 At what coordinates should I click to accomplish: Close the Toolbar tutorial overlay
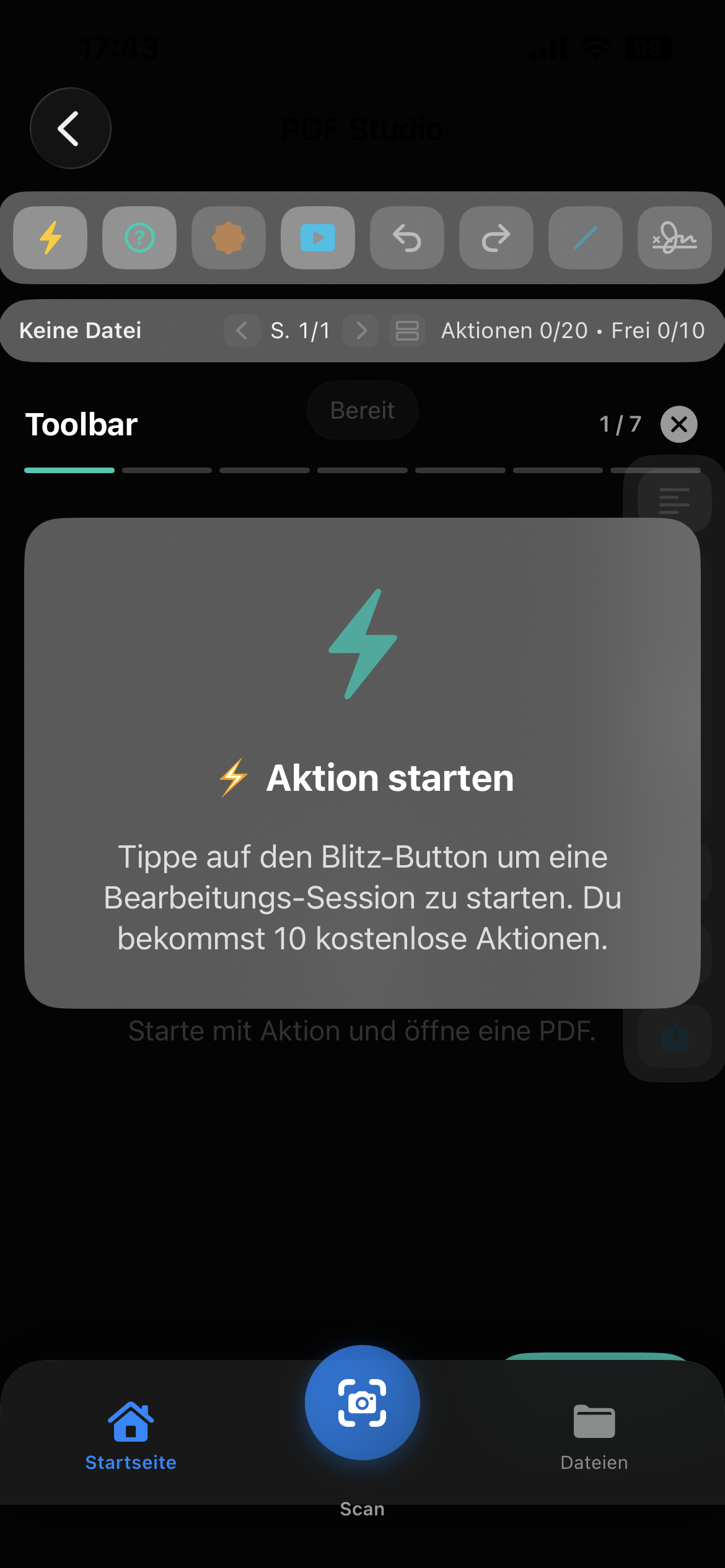pos(679,424)
